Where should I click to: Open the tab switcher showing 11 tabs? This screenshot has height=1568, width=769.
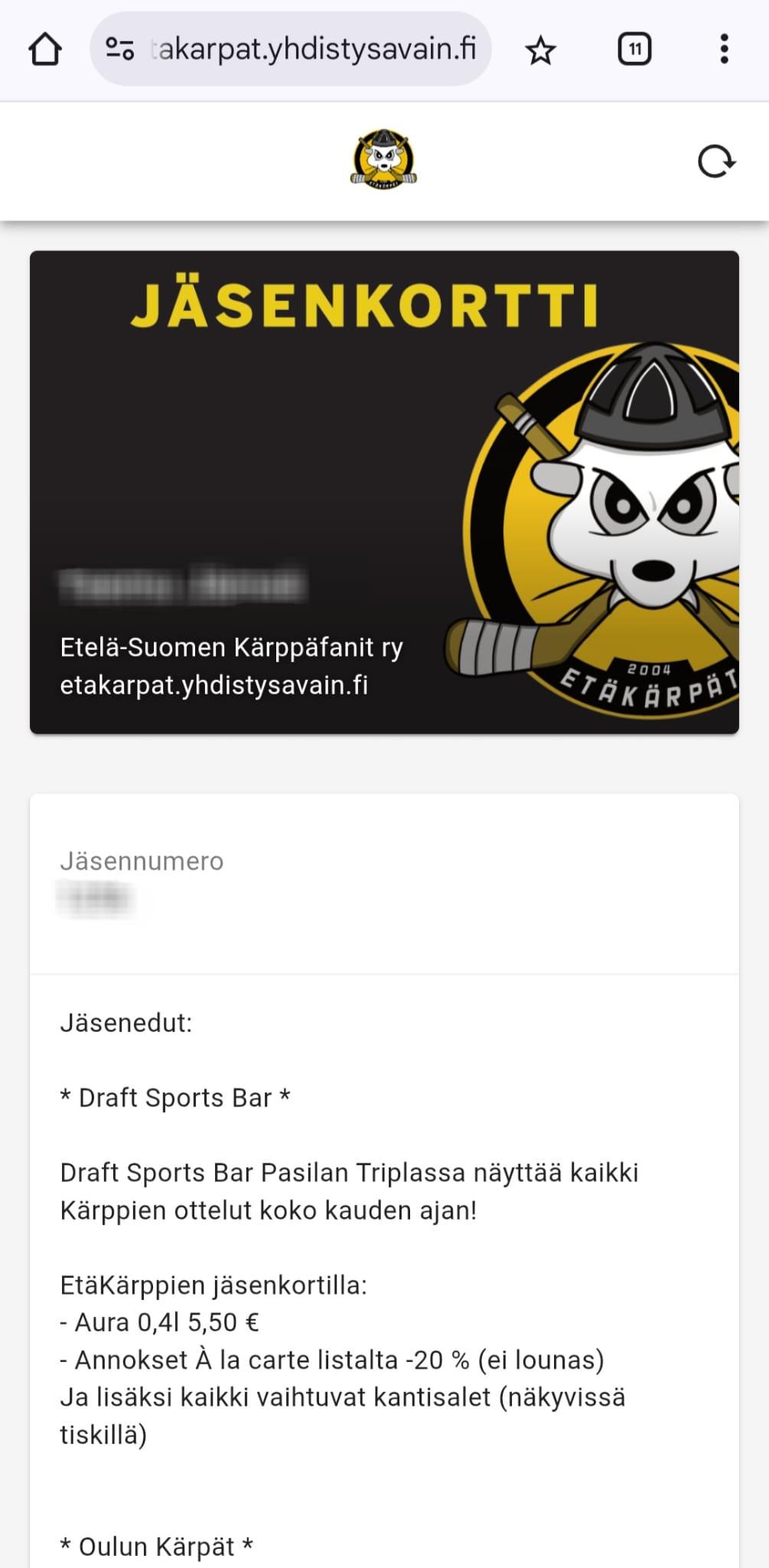[634, 50]
